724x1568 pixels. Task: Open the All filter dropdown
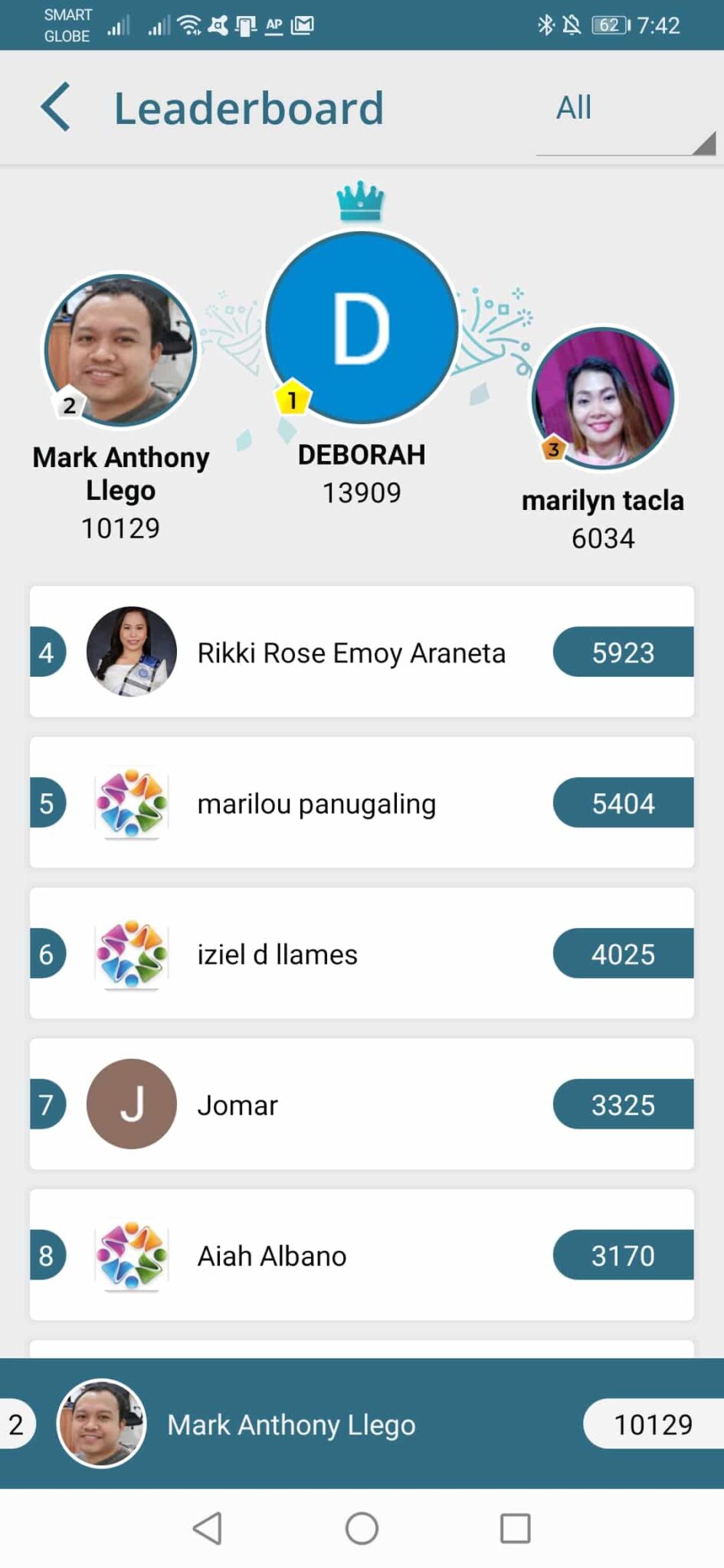click(x=573, y=107)
